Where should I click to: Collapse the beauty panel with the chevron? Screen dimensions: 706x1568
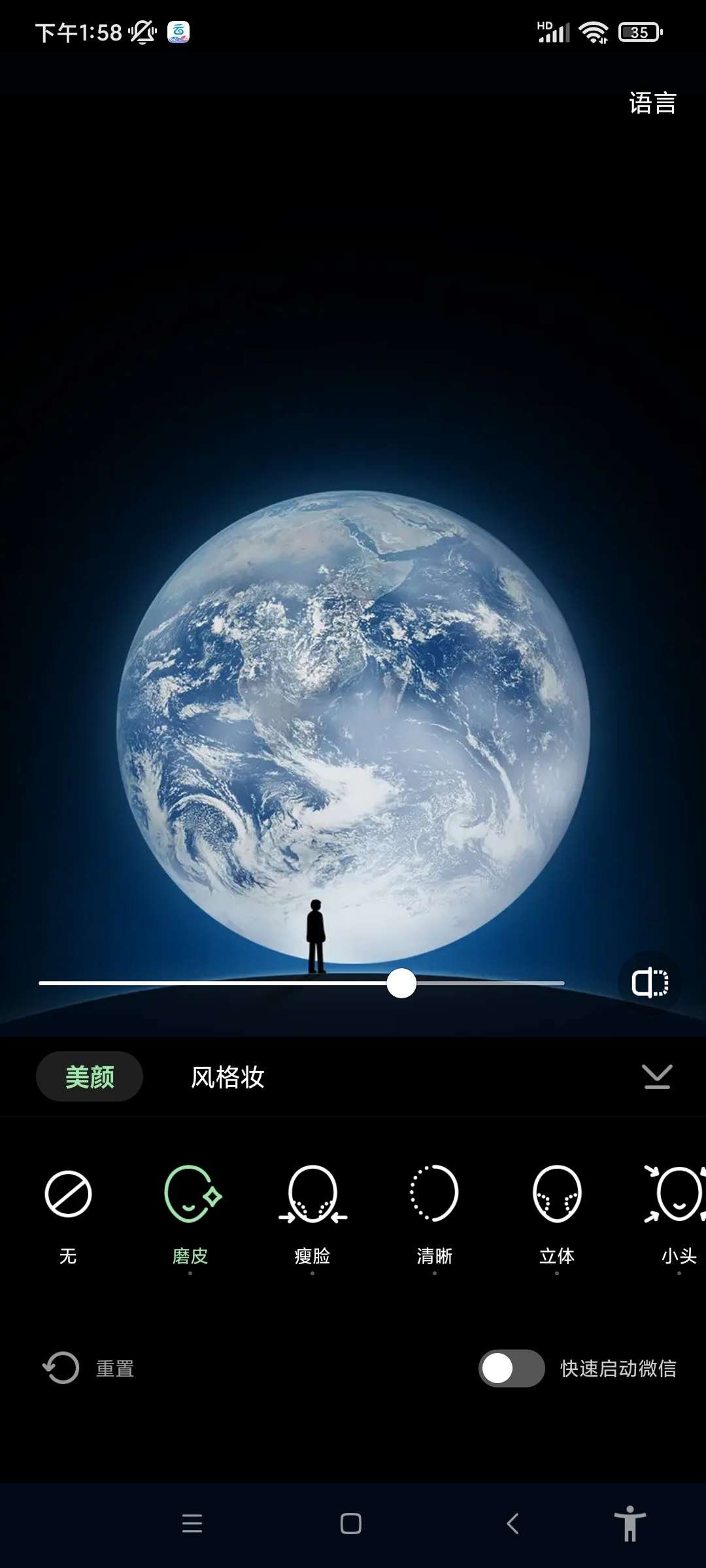coord(656,1076)
